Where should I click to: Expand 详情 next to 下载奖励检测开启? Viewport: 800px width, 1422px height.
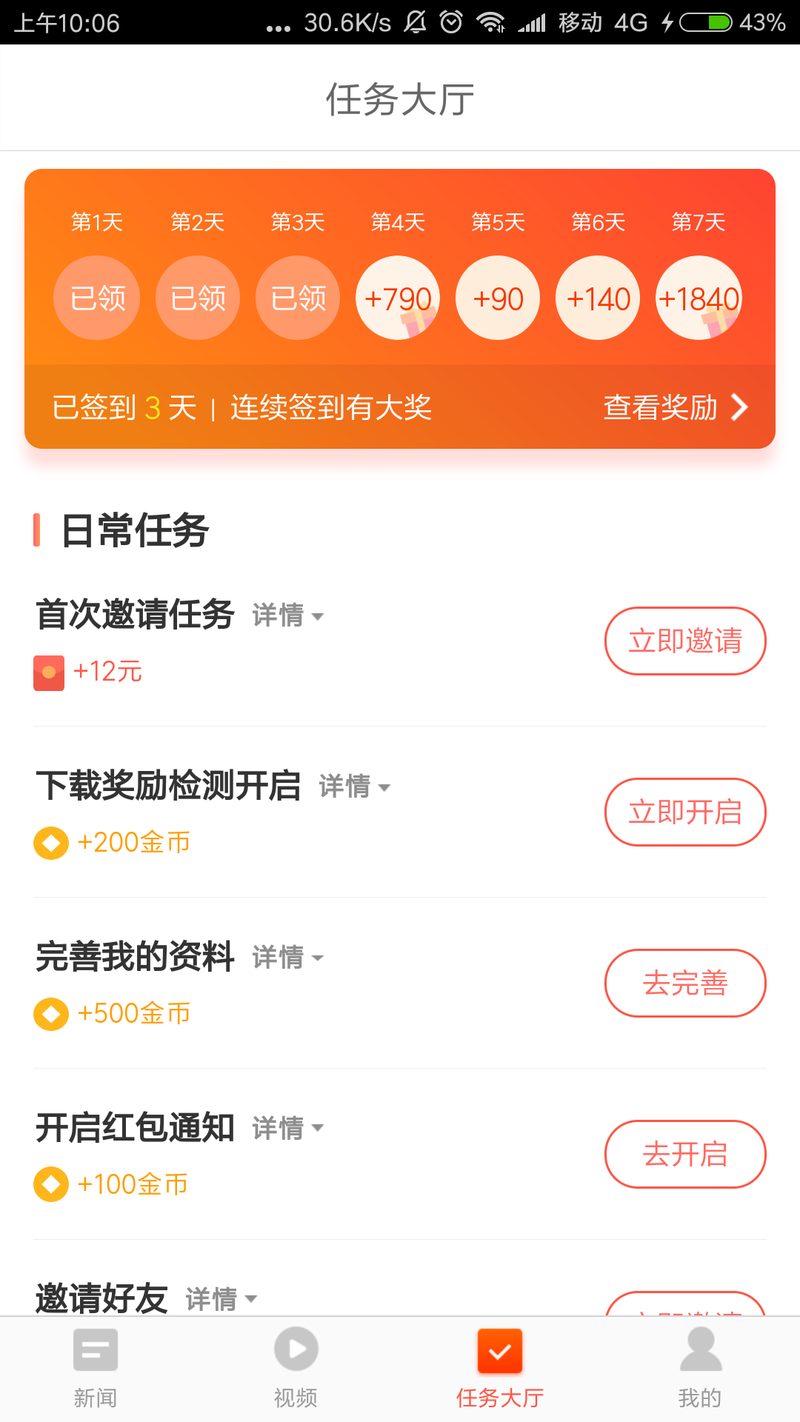click(354, 786)
